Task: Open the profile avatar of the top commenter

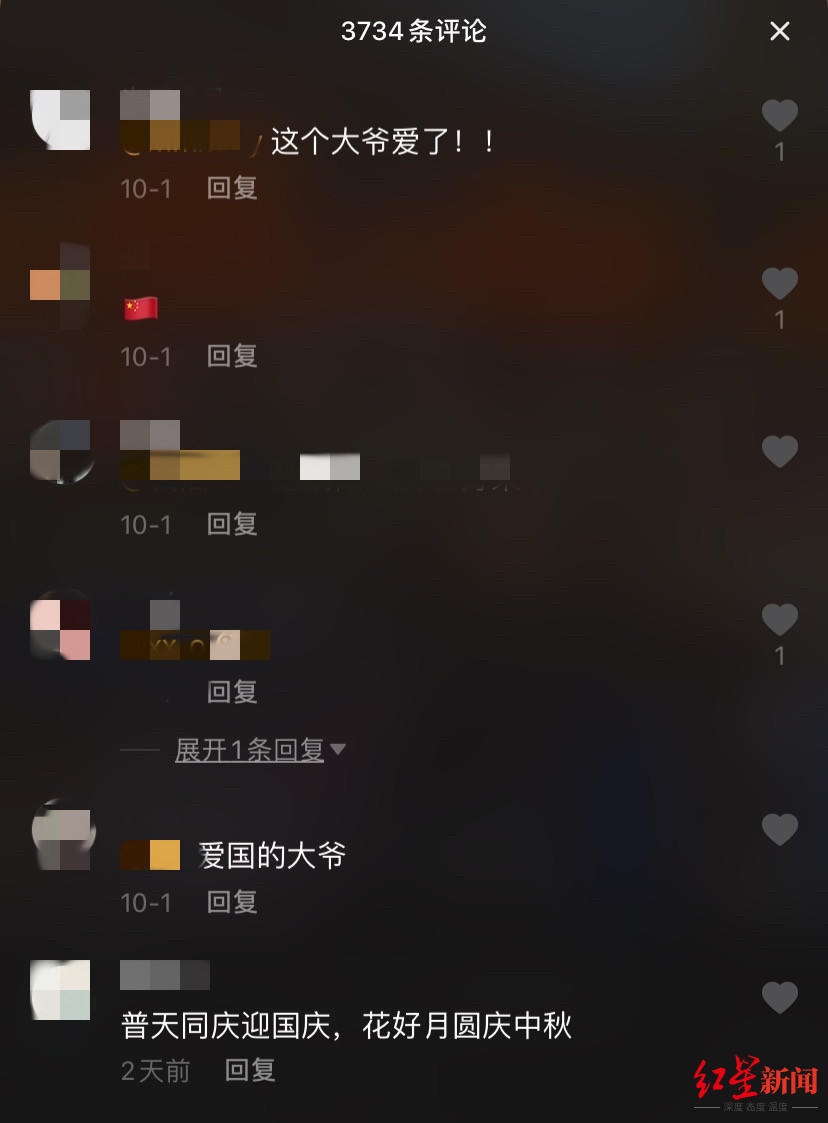Action: 60,120
